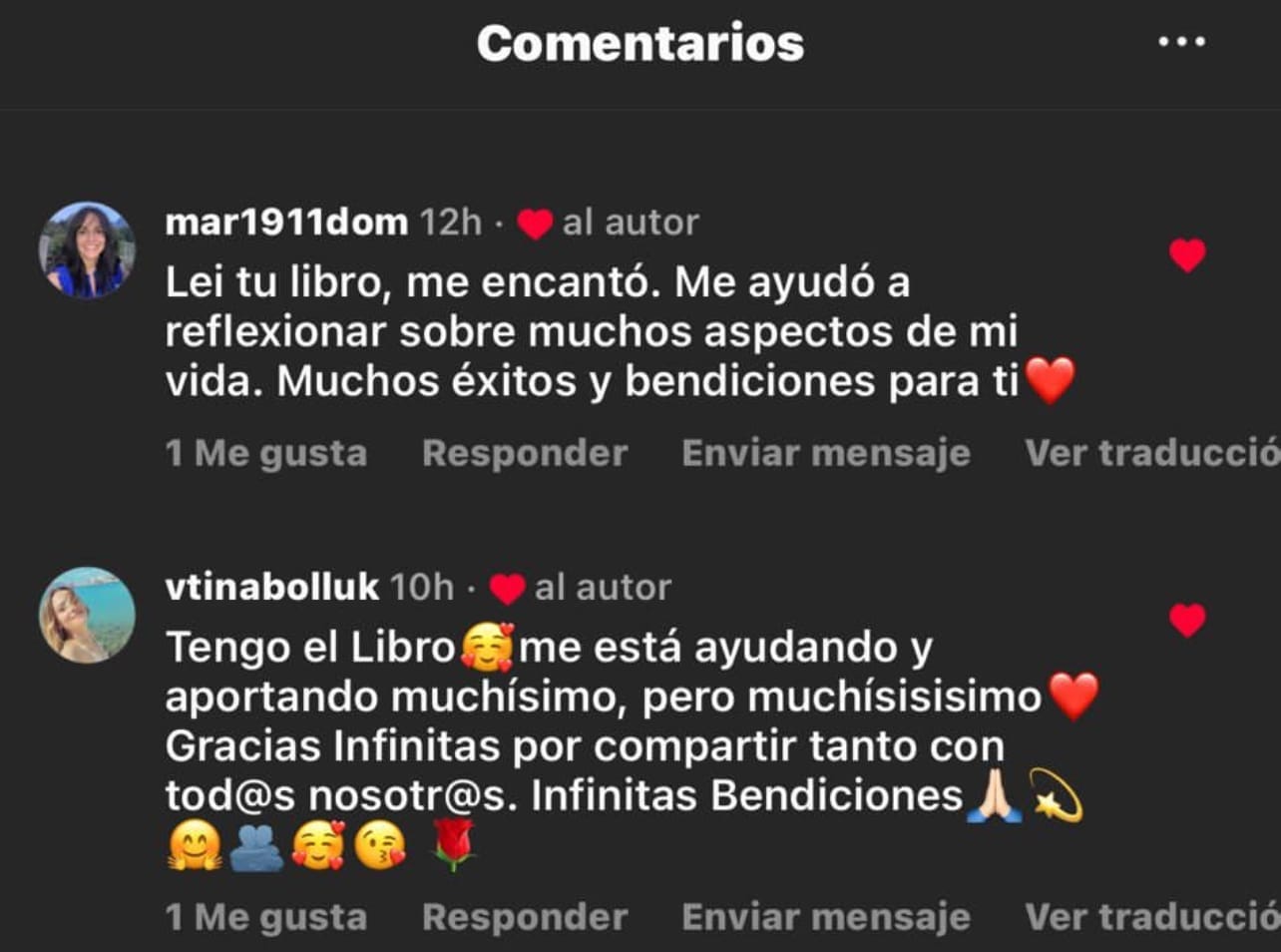Translate mar1911dom's comment
The width and height of the screenshot is (1281, 952).
pos(1151,453)
